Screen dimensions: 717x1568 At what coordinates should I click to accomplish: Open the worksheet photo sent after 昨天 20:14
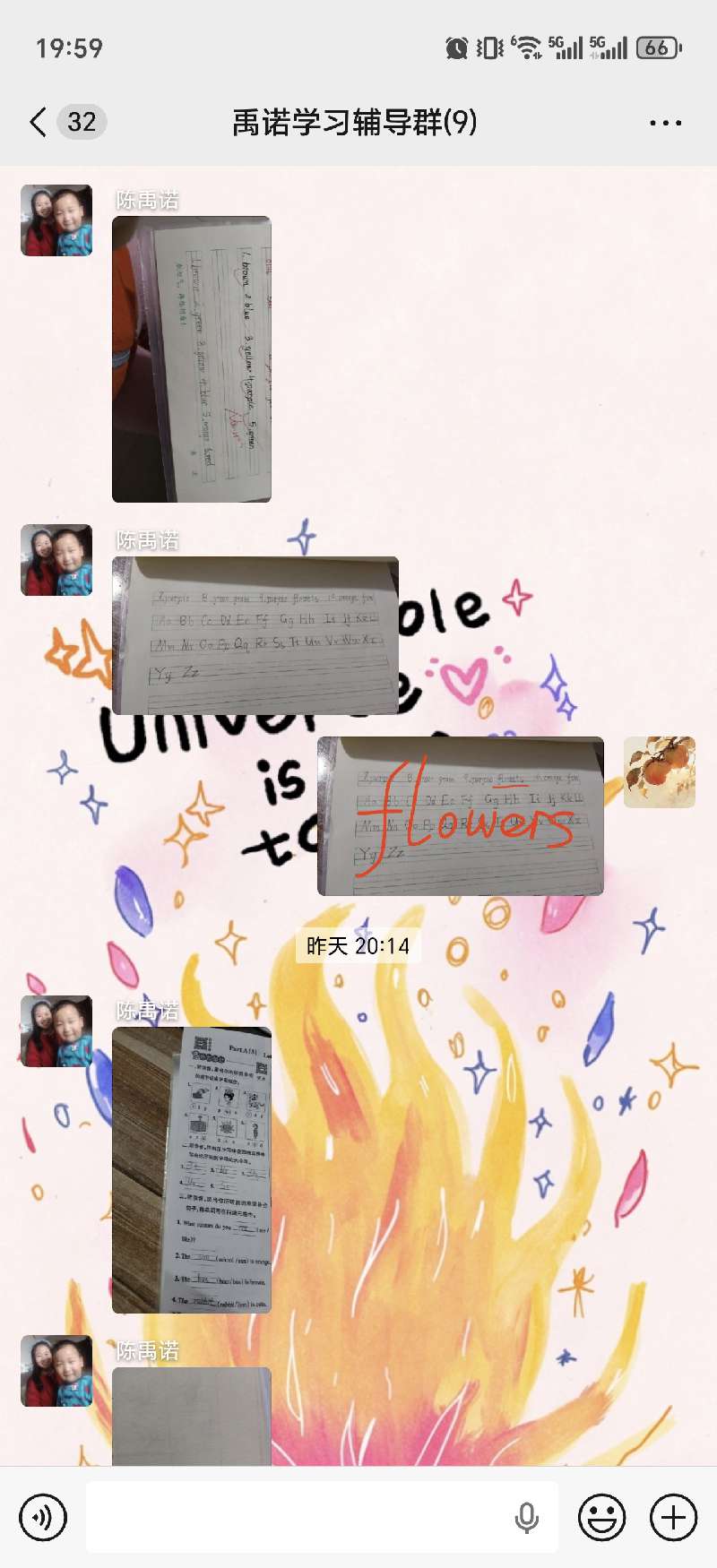tap(192, 1169)
